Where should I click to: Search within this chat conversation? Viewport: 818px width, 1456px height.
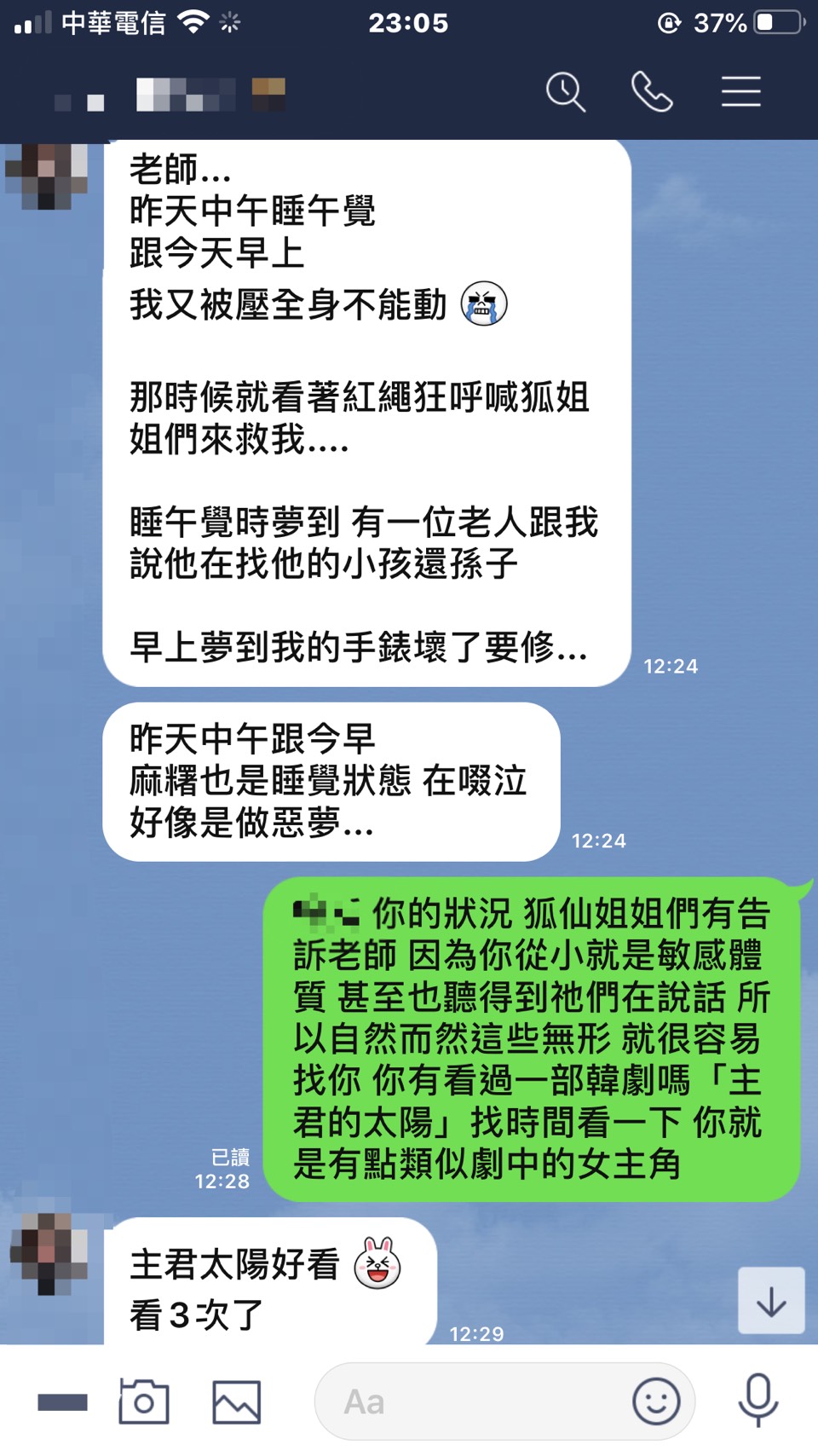566,92
